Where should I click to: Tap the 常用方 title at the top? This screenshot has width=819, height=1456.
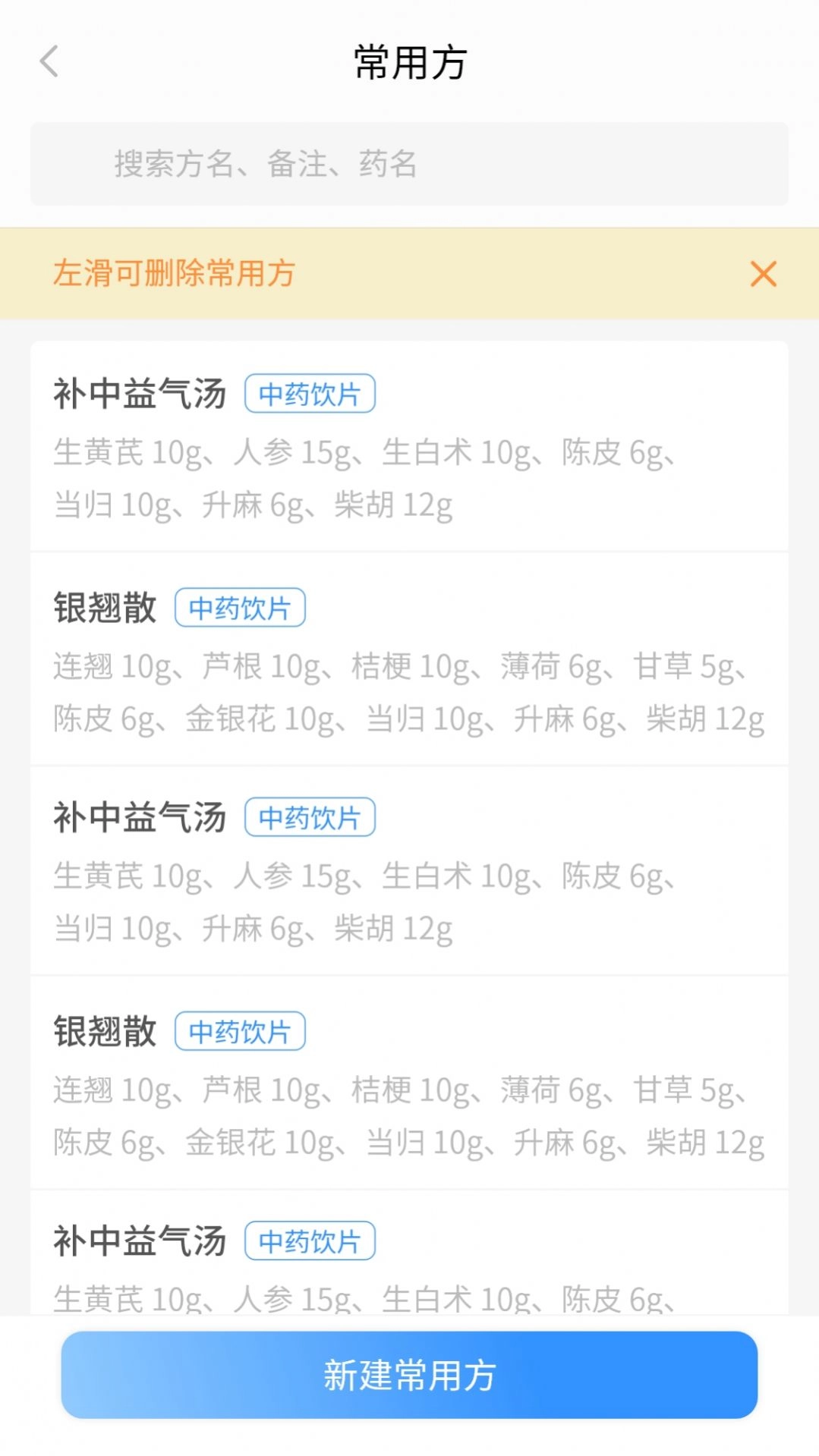tap(409, 63)
